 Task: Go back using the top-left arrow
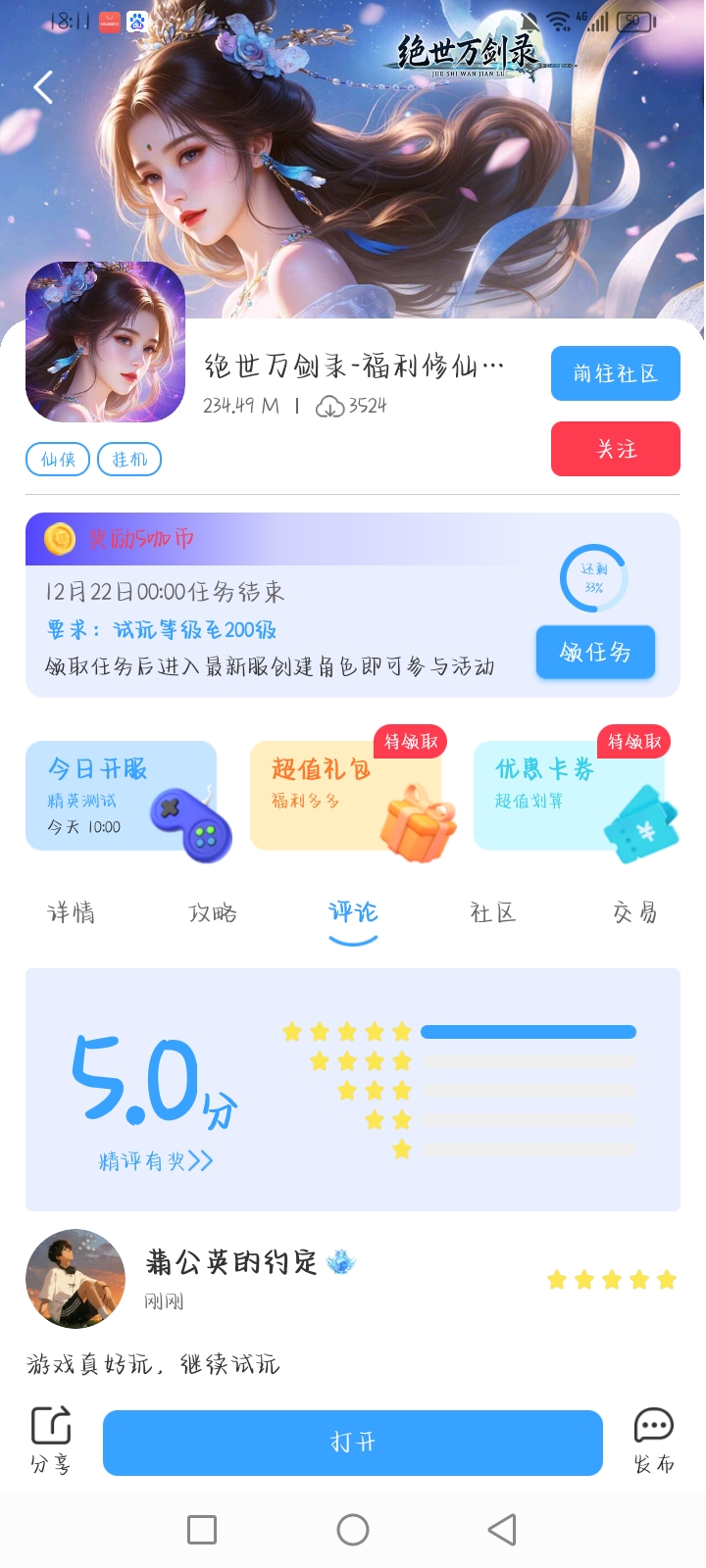tap(43, 88)
